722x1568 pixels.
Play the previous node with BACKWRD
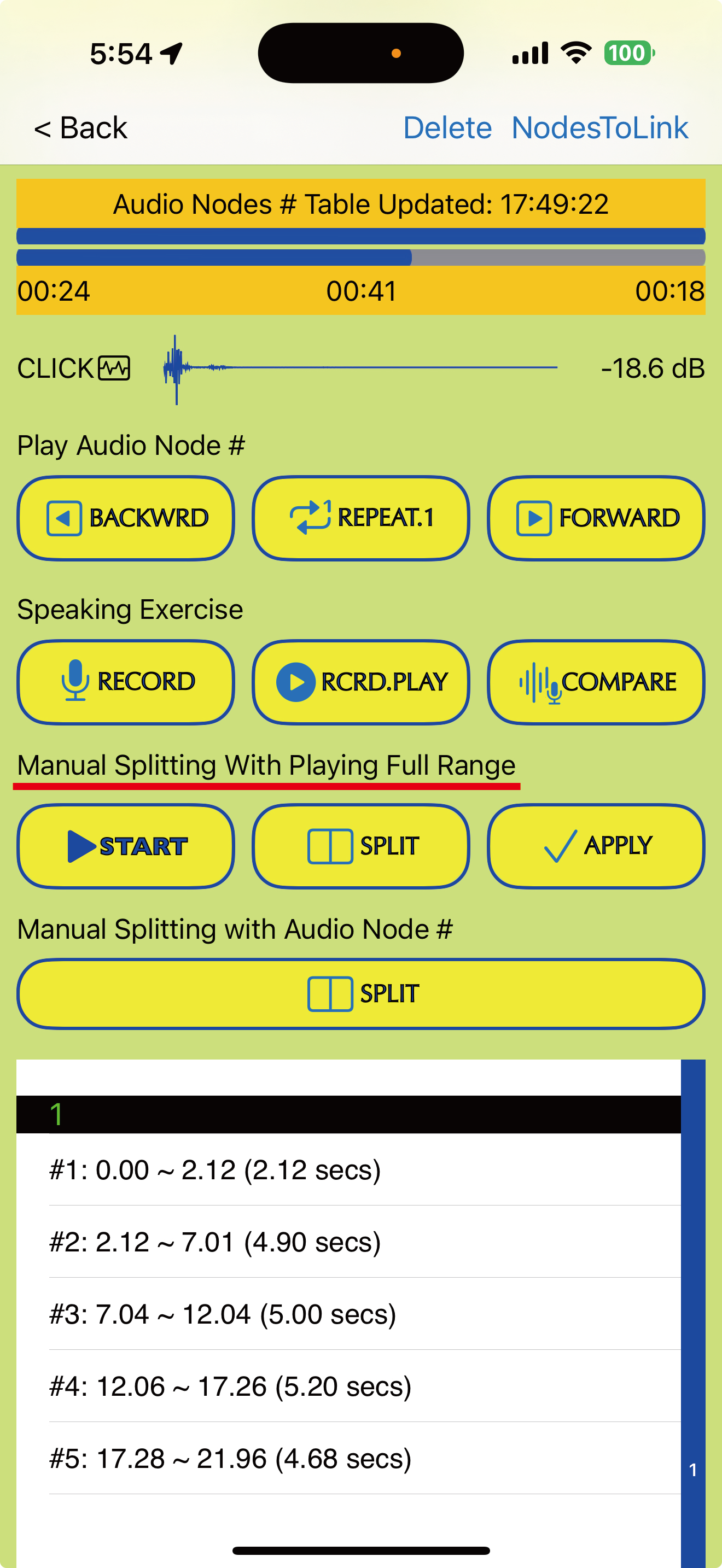pos(125,518)
